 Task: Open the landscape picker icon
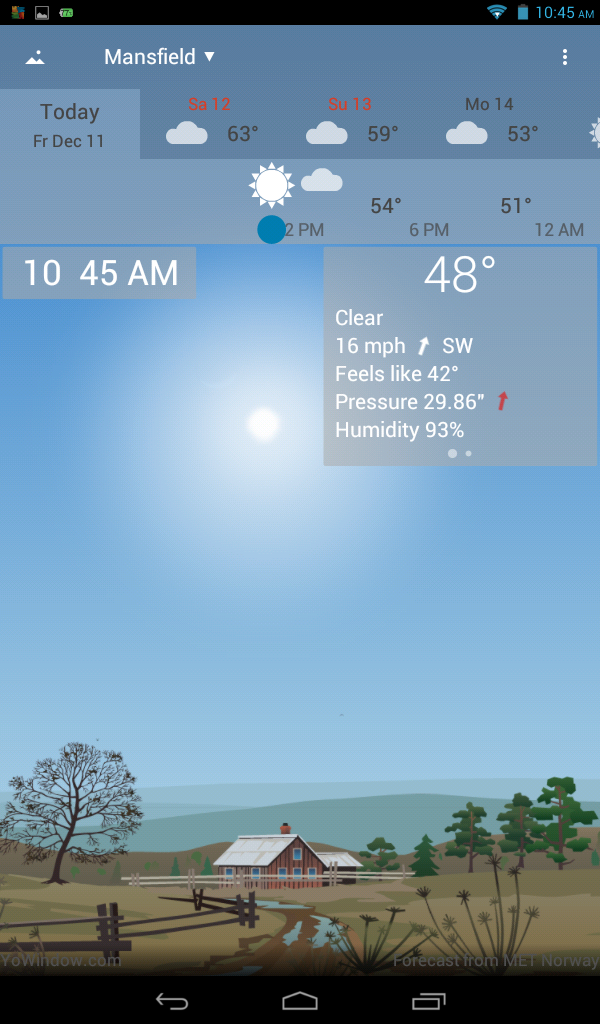35,57
